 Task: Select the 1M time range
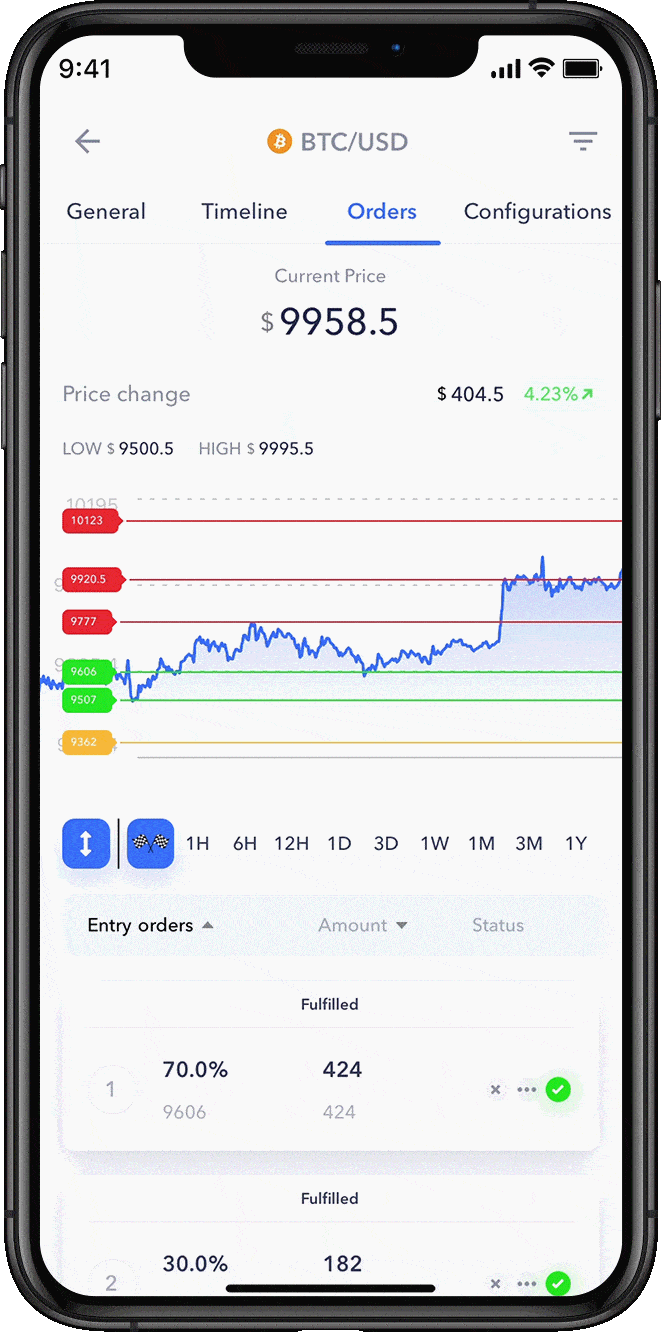[481, 843]
